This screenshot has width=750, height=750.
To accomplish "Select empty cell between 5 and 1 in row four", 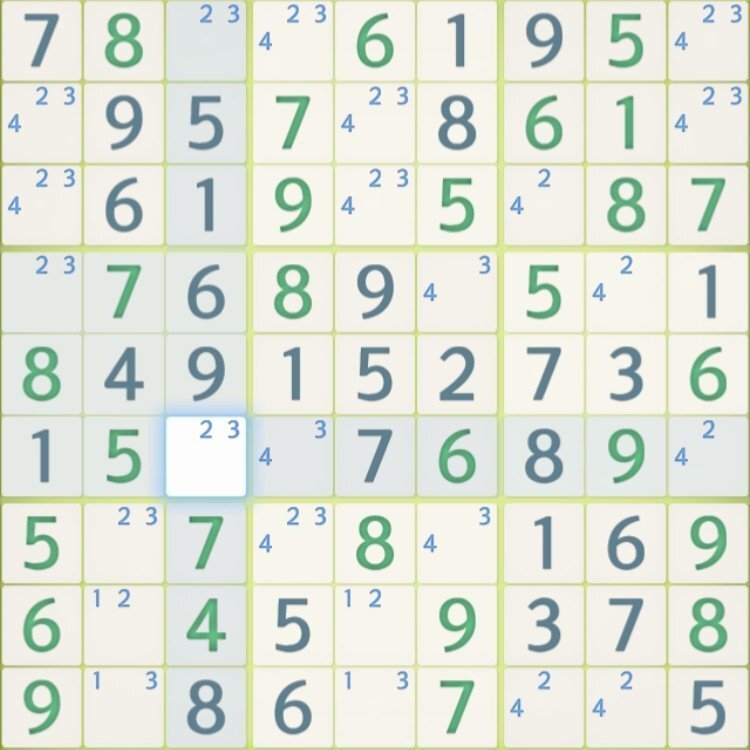I will [x=625, y=291].
